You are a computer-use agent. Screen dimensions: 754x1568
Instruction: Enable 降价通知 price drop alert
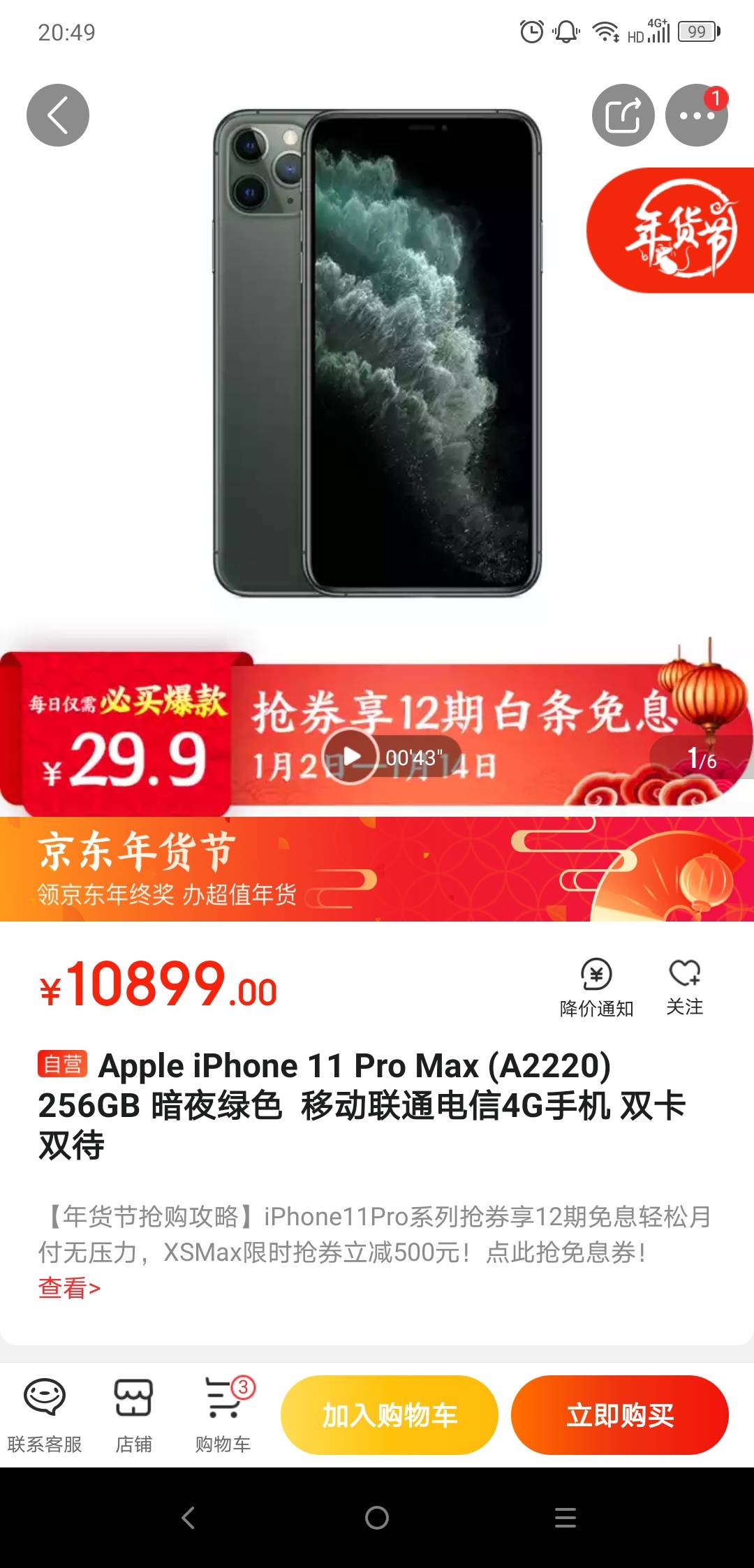(596, 988)
